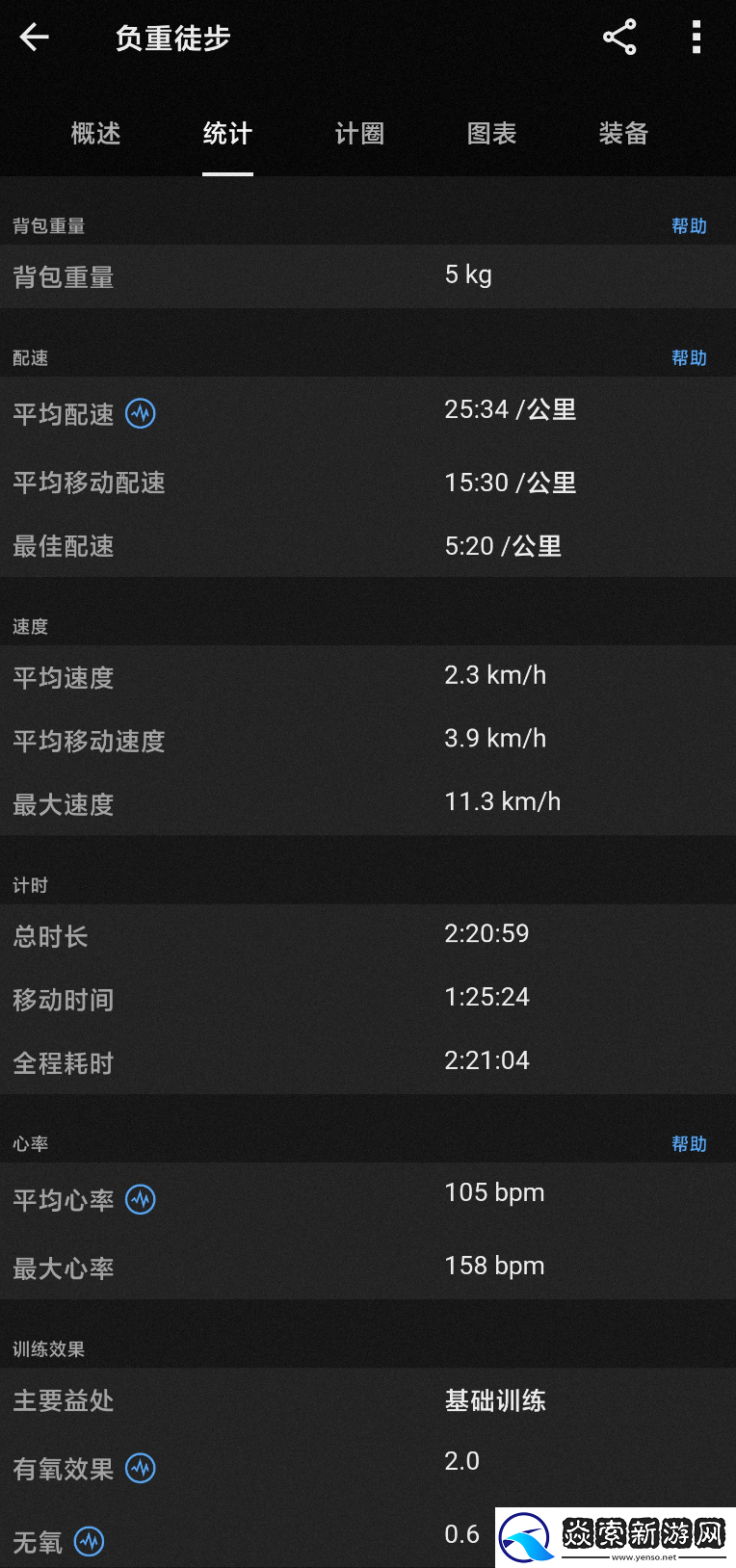The width and height of the screenshot is (736, 1568).
Task: Open the 装备 tab
Action: (x=623, y=134)
